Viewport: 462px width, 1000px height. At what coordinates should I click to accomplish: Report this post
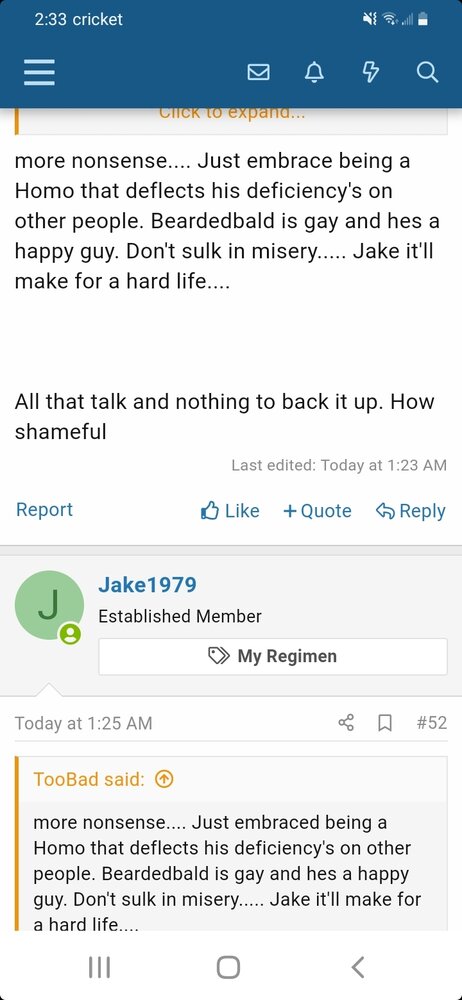(44, 510)
